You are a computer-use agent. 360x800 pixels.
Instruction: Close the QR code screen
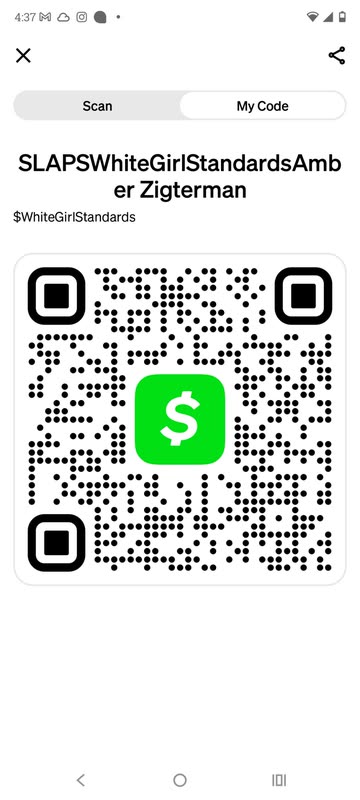[x=23, y=56]
